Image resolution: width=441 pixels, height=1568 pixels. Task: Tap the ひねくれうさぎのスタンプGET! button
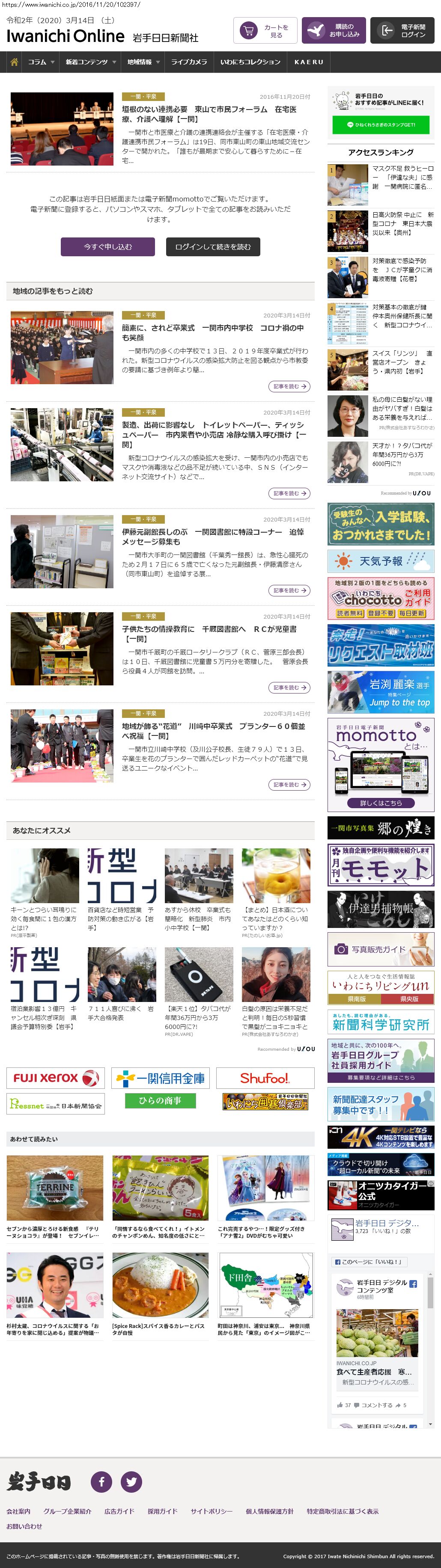[x=381, y=125]
